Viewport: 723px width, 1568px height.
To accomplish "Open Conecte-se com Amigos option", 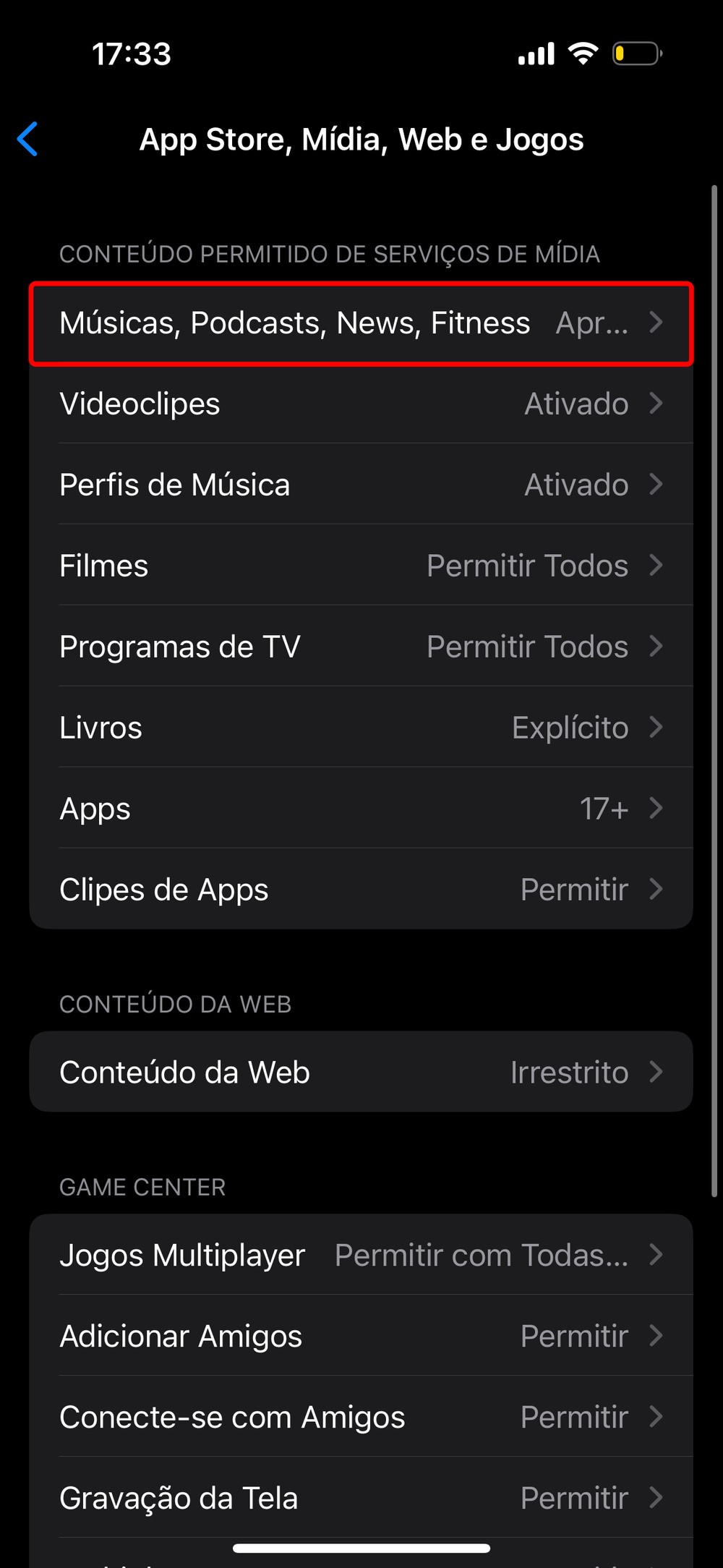I will pyautogui.click(x=361, y=1417).
